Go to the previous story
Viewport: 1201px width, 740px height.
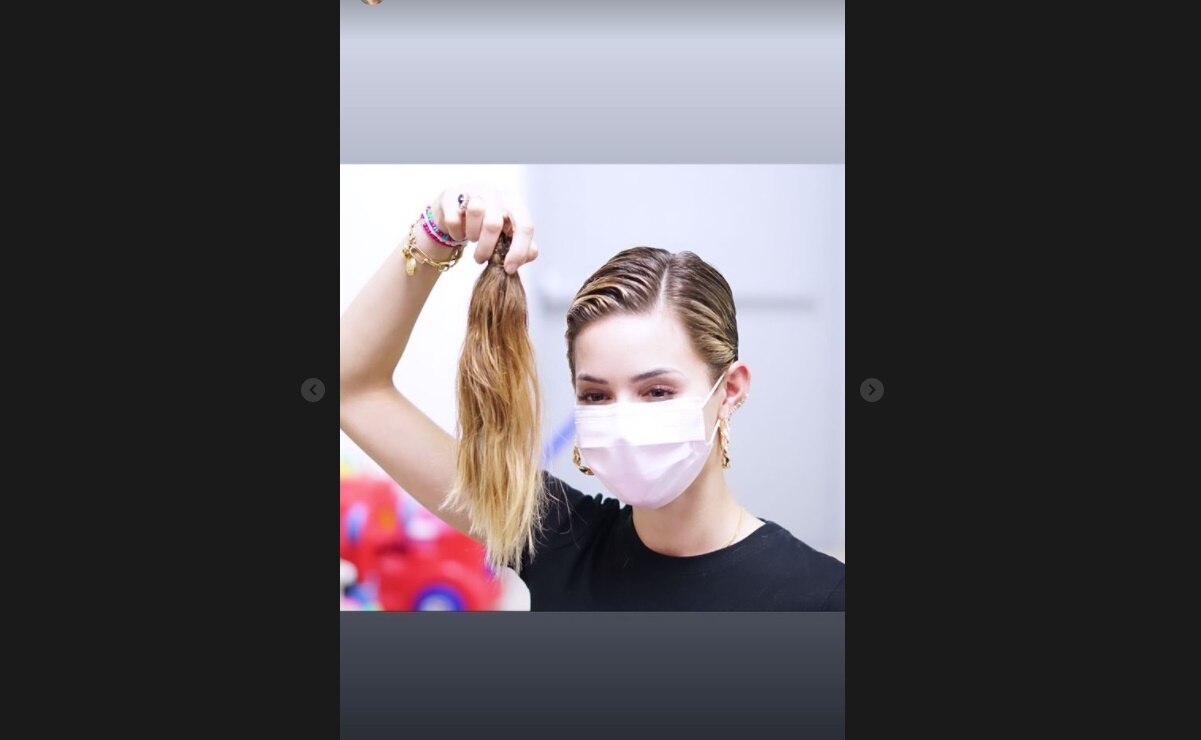(313, 390)
